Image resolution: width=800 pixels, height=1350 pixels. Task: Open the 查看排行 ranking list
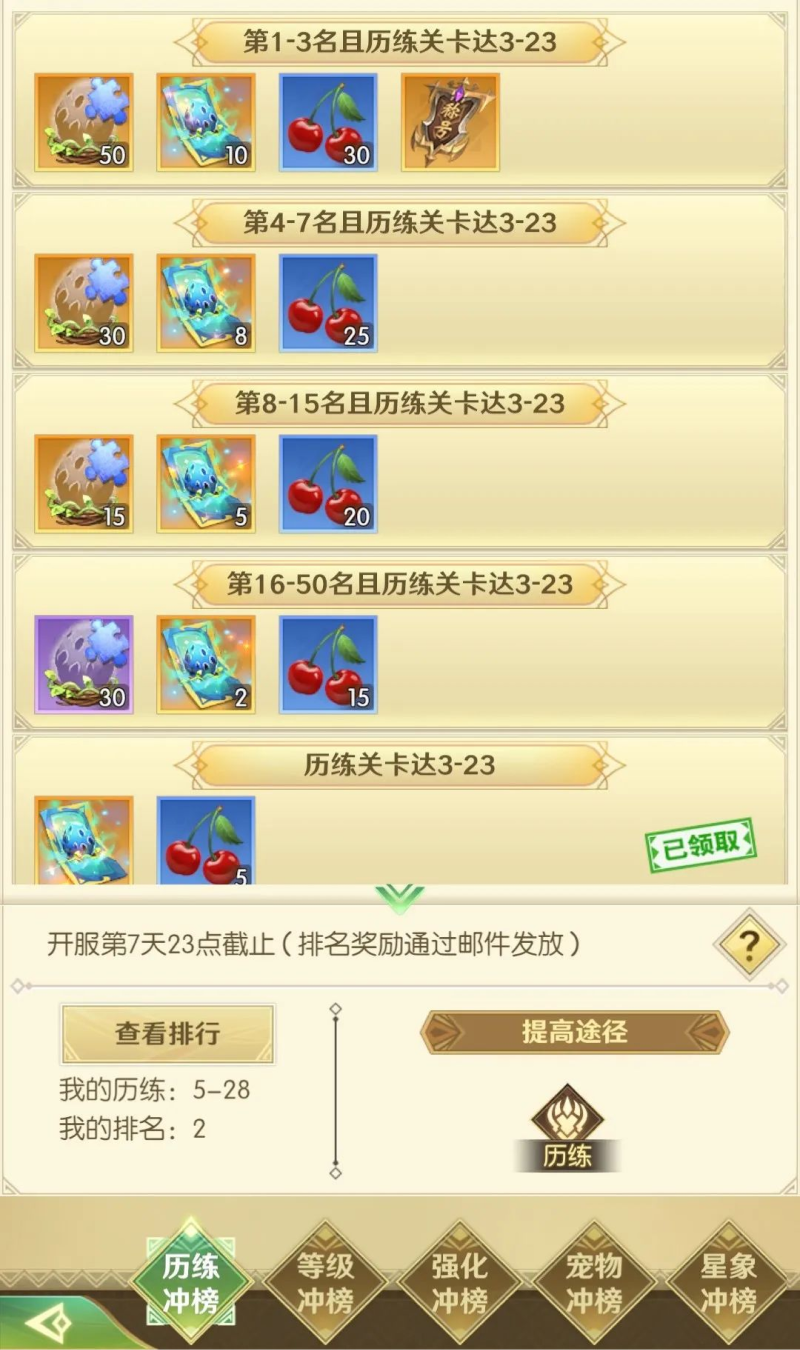[x=167, y=1034]
